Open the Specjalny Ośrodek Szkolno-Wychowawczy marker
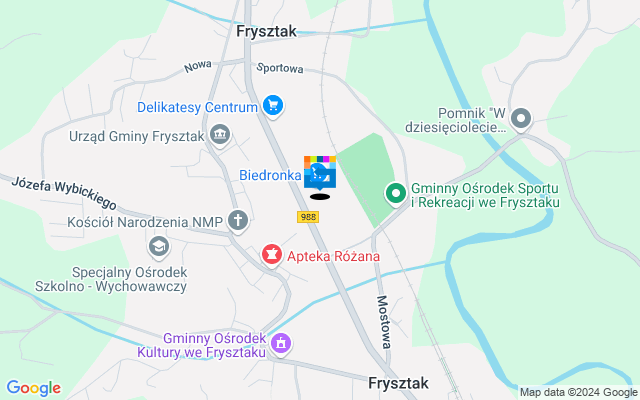 (x=158, y=245)
